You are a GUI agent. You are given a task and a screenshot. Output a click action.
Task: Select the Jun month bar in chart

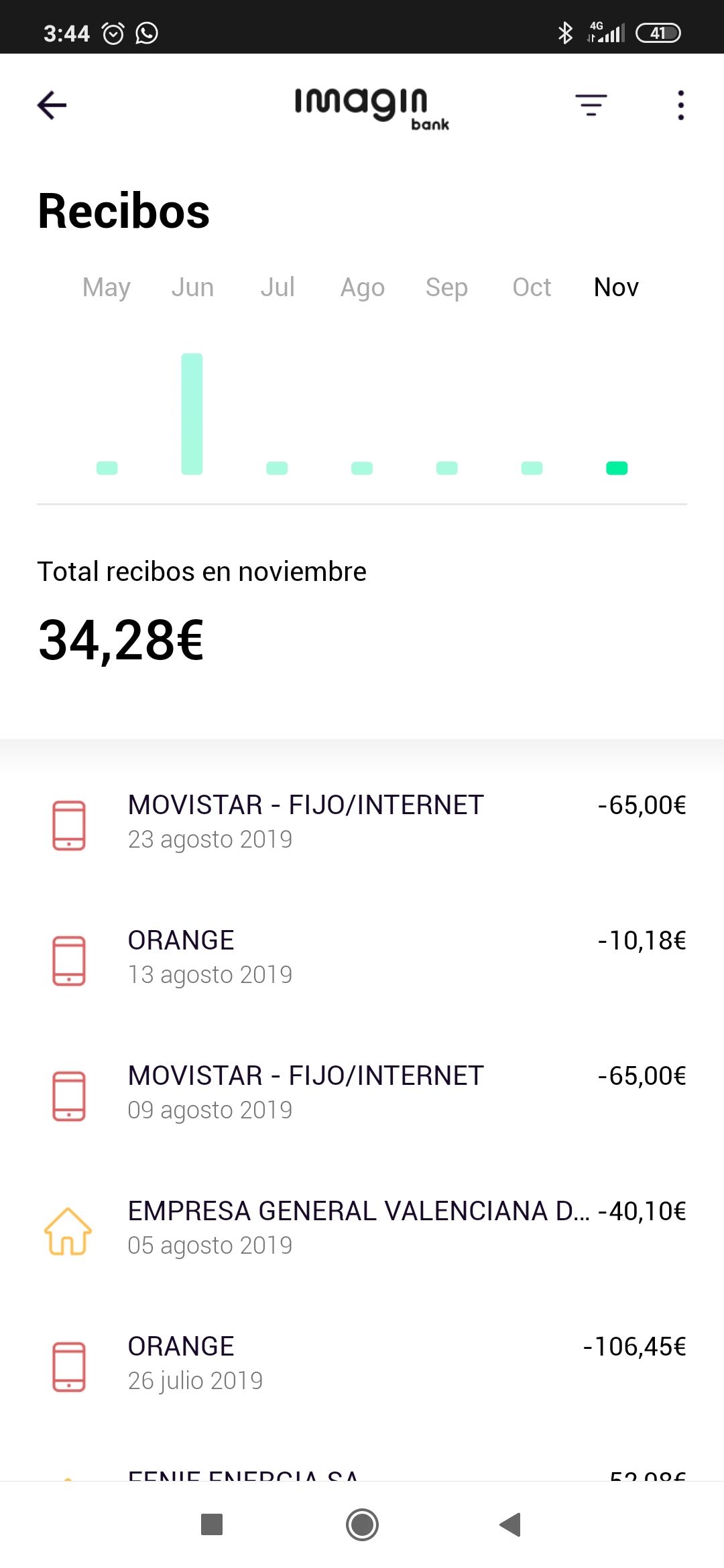click(192, 412)
